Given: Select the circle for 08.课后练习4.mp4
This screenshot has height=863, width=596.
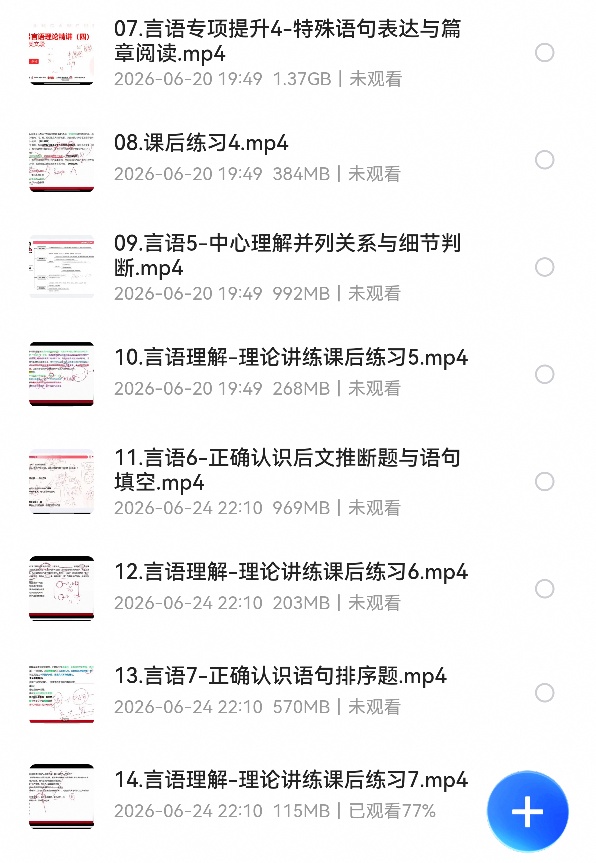Looking at the screenshot, I should (x=544, y=160).
